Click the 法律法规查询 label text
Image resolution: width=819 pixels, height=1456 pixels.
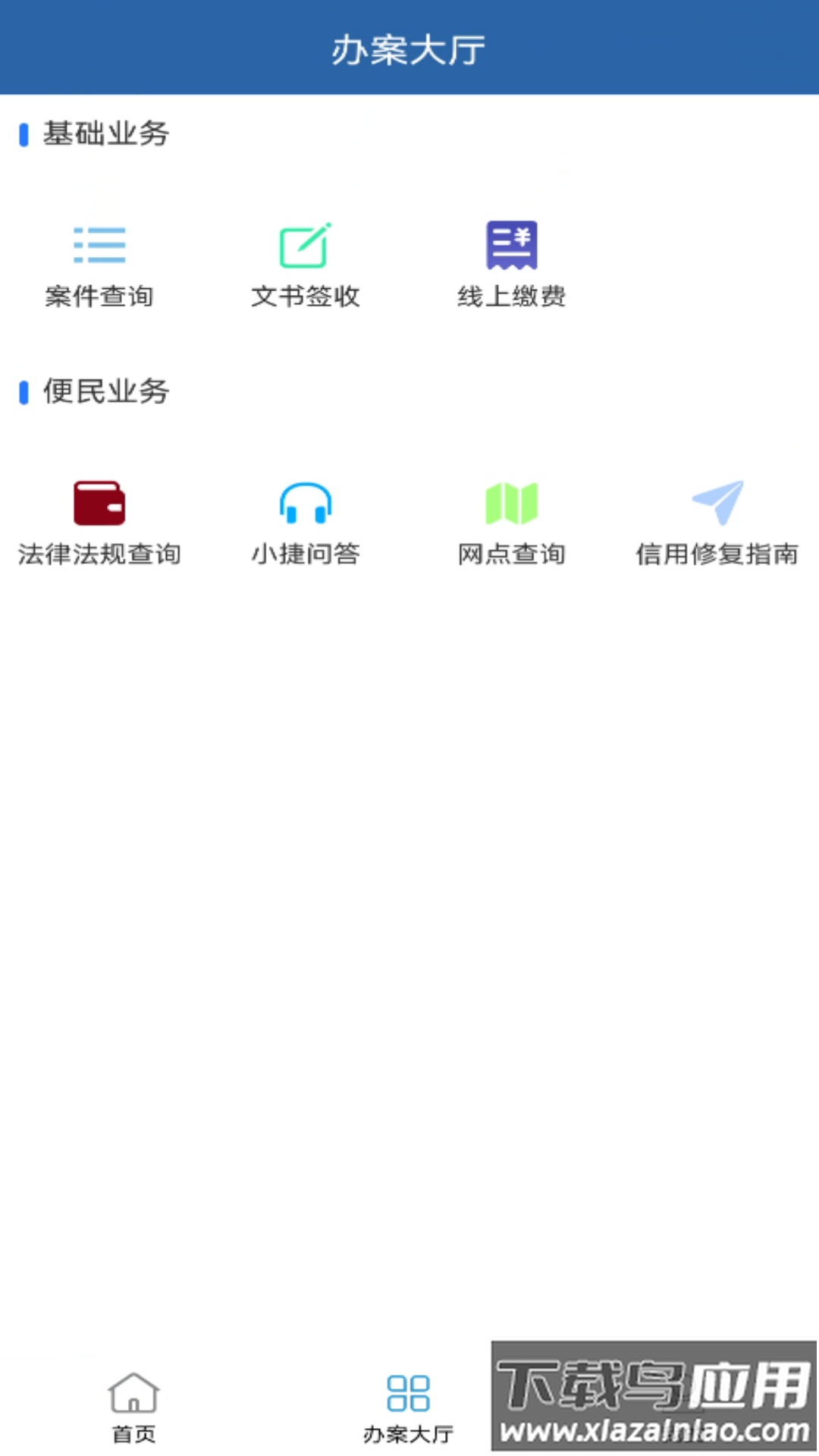(x=99, y=554)
